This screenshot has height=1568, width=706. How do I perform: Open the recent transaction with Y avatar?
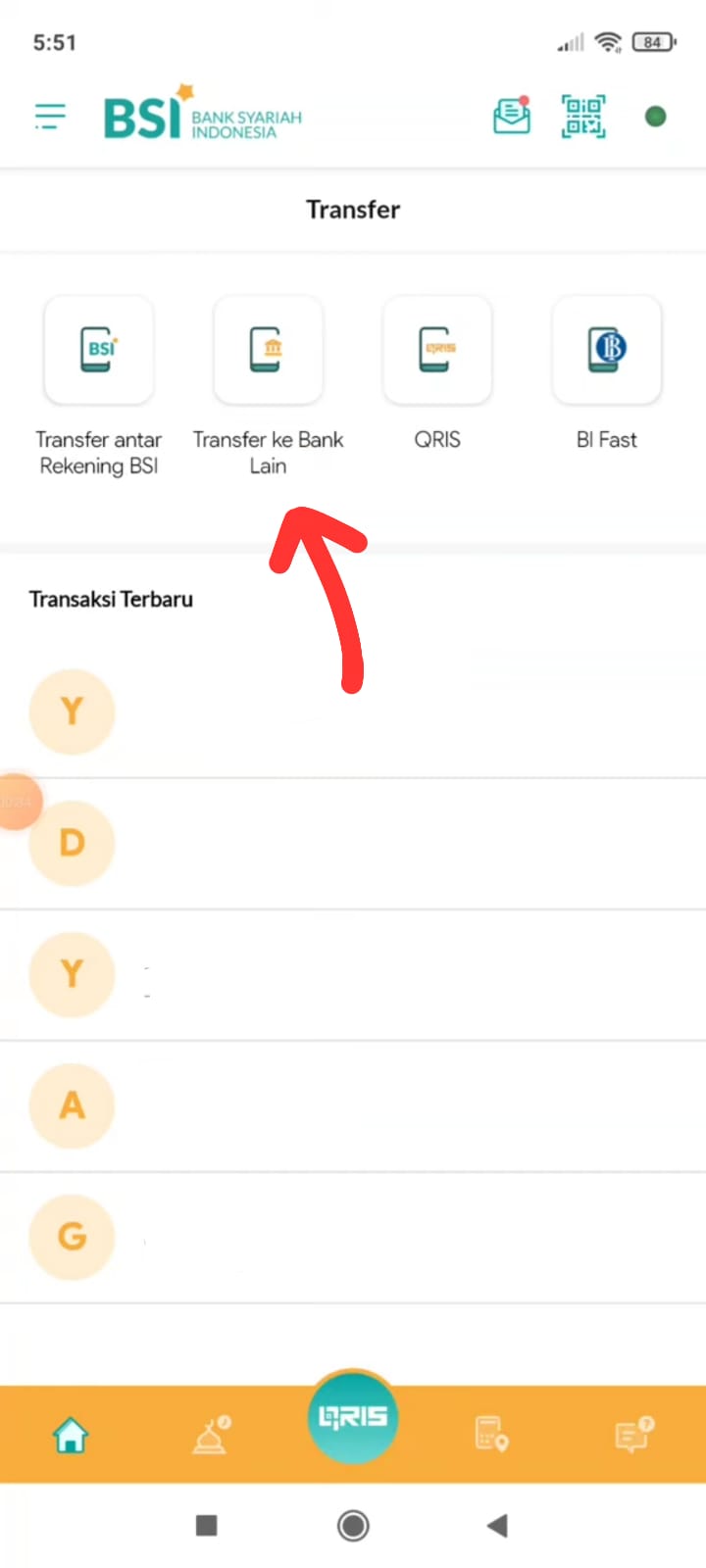click(72, 712)
